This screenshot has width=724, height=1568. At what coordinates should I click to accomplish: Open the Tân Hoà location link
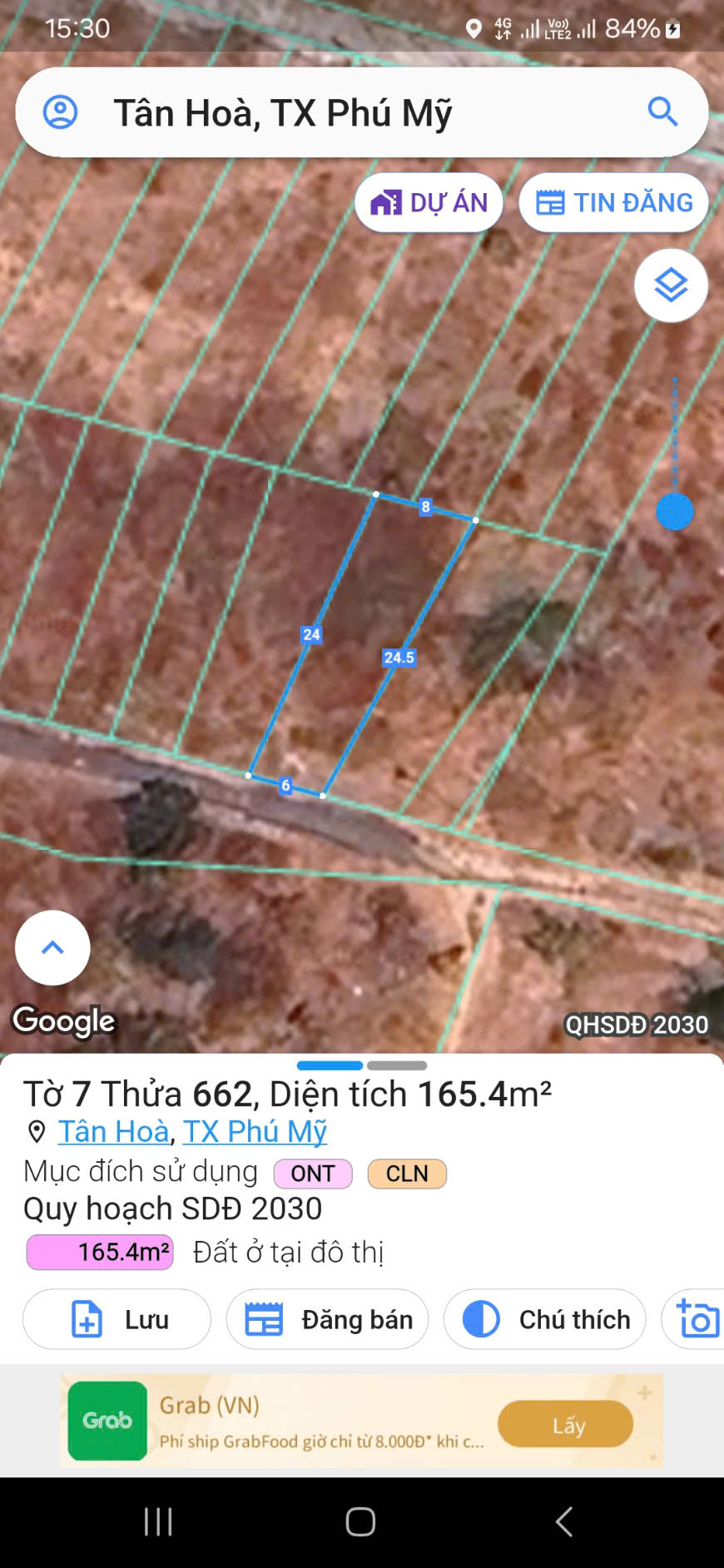113,1132
